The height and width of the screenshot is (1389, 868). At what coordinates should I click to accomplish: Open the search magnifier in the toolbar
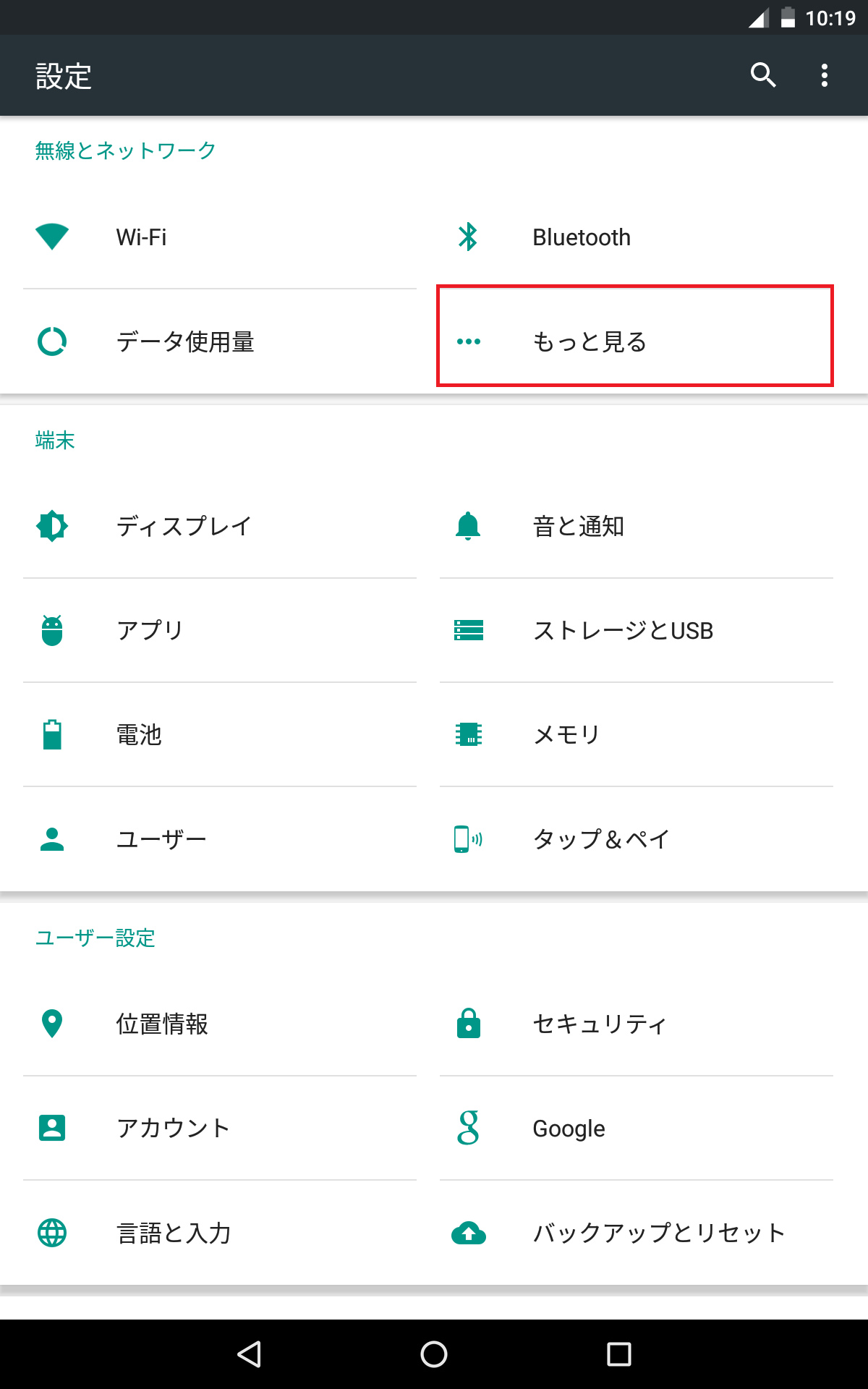click(x=763, y=75)
